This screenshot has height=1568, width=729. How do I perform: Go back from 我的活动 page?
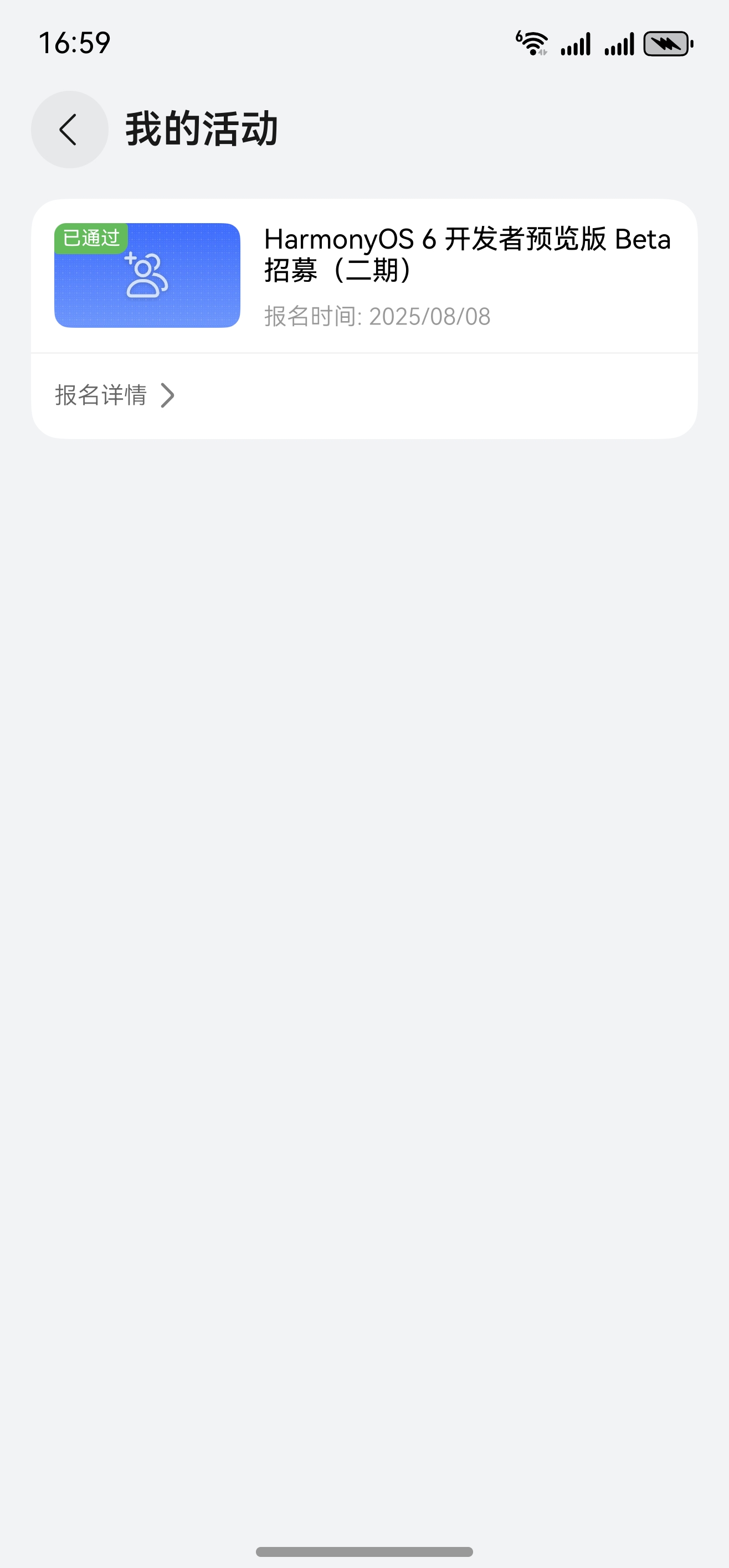pos(69,130)
